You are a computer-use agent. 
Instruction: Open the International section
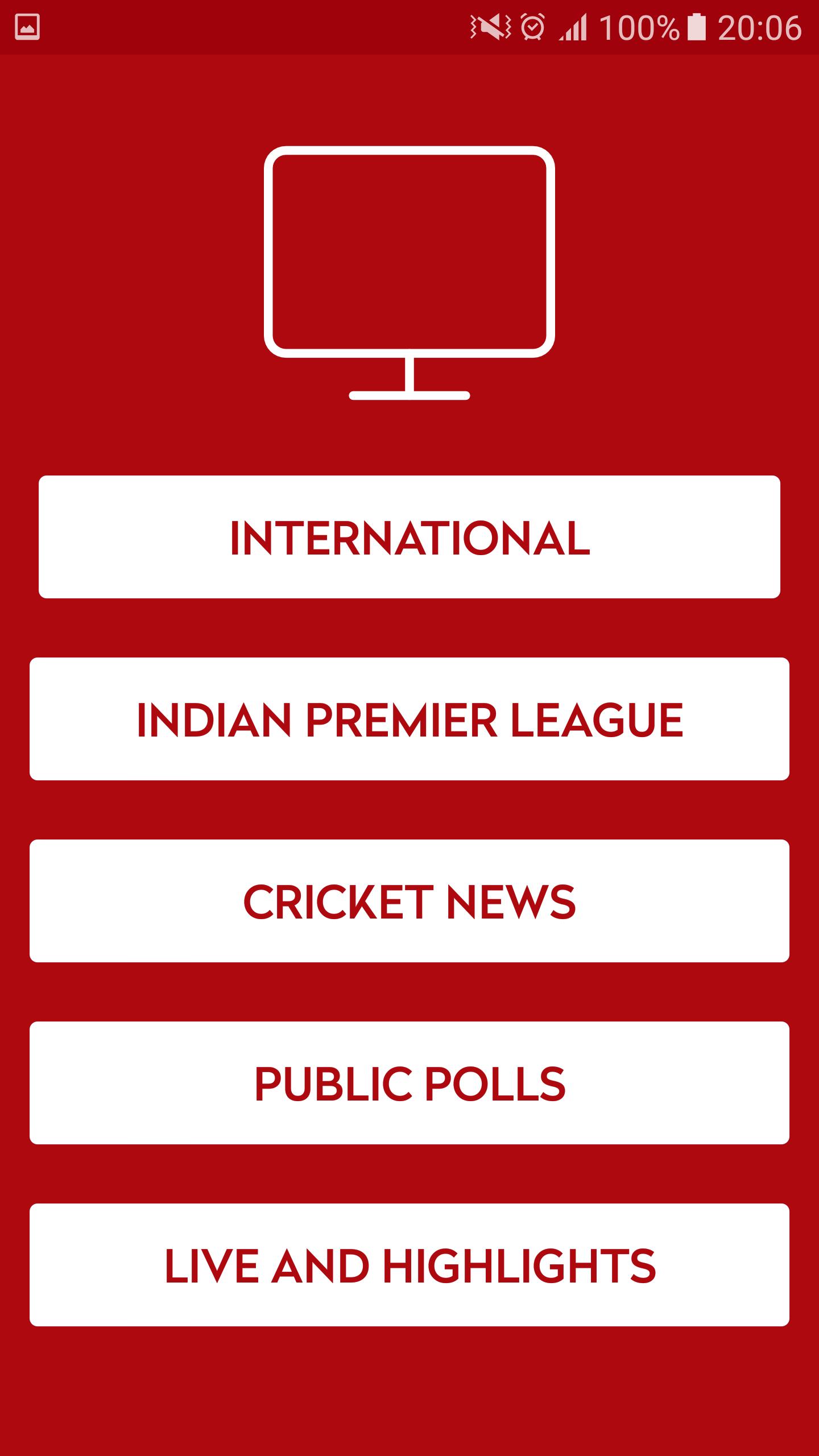point(409,537)
